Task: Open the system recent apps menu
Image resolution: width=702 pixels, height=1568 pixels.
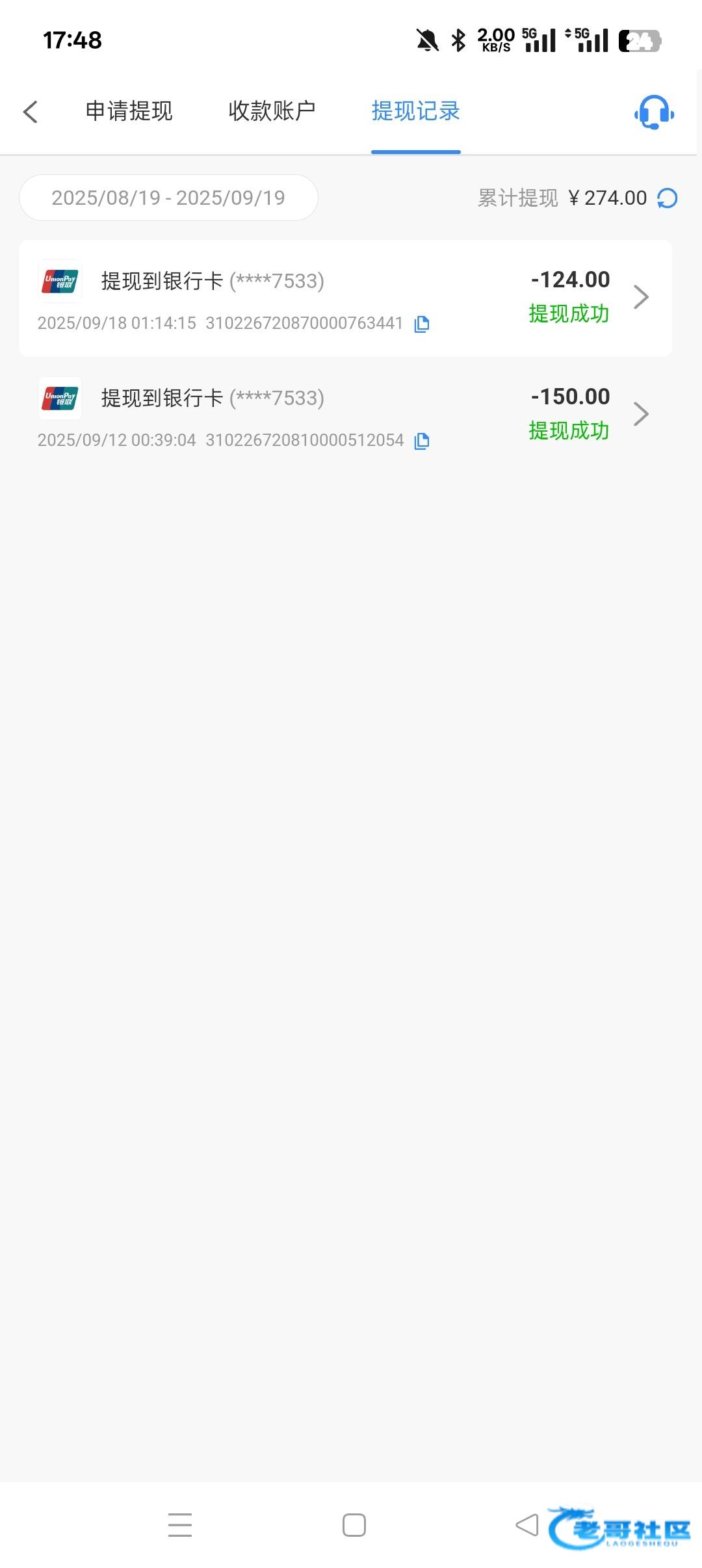Action: [x=180, y=1525]
